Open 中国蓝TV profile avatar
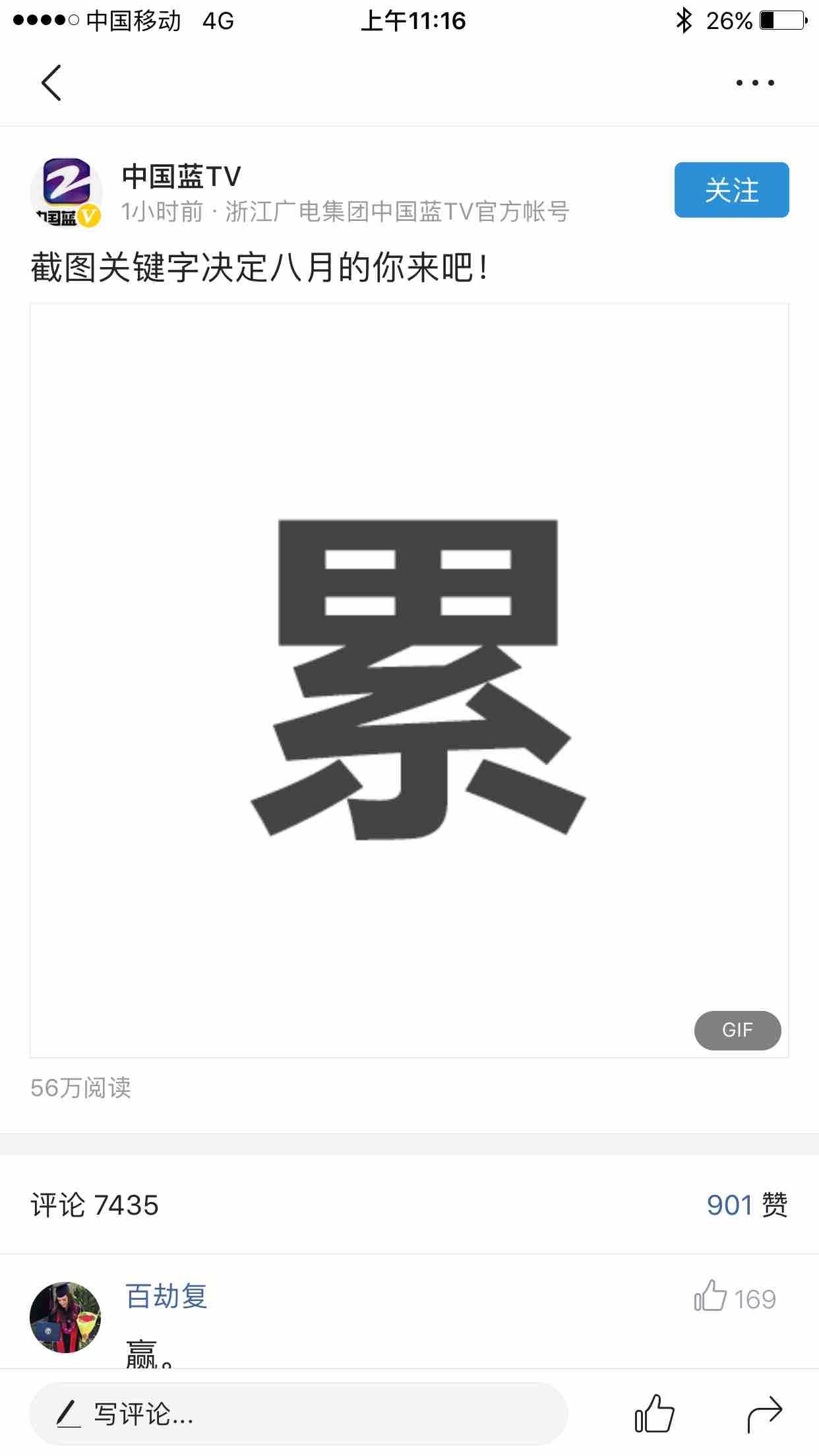Screen dimensions: 819x1456 click(66, 193)
